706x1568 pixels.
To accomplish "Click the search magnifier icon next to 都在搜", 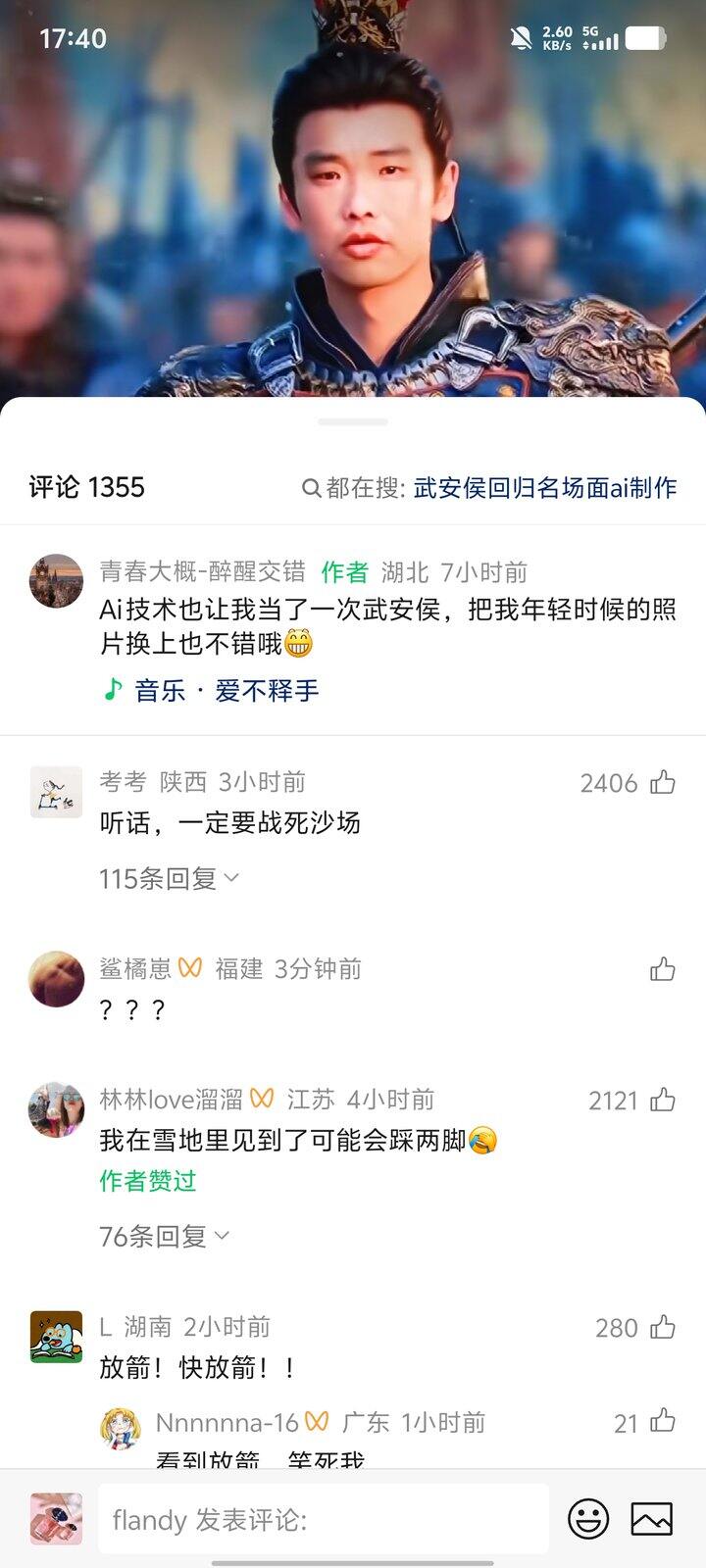I will 310,487.
